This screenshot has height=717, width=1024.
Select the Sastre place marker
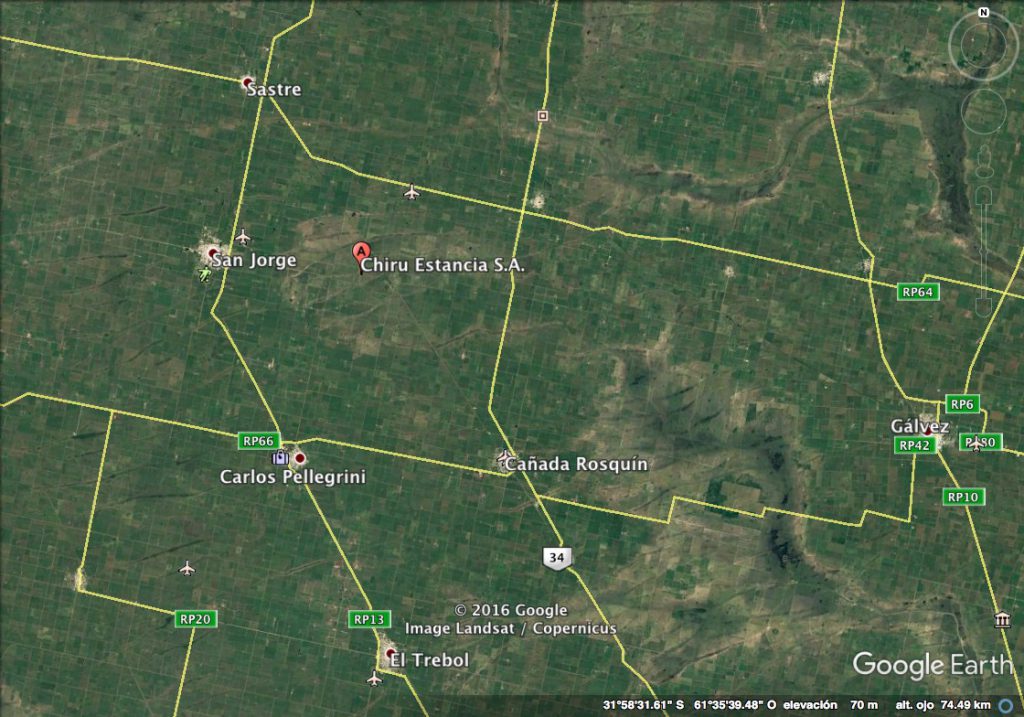tap(248, 80)
